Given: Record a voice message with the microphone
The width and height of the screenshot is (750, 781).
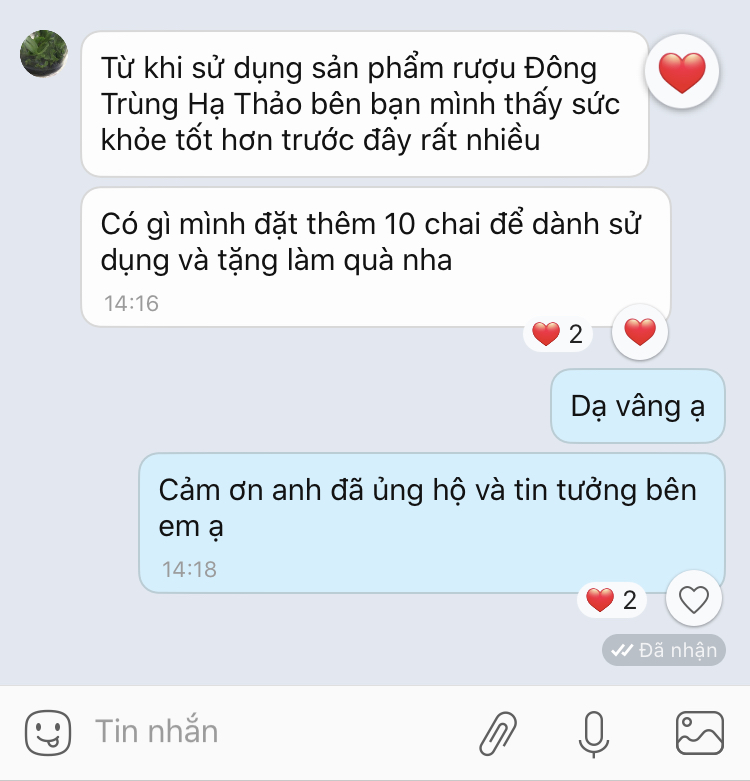Looking at the screenshot, I should [x=594, y=733].
